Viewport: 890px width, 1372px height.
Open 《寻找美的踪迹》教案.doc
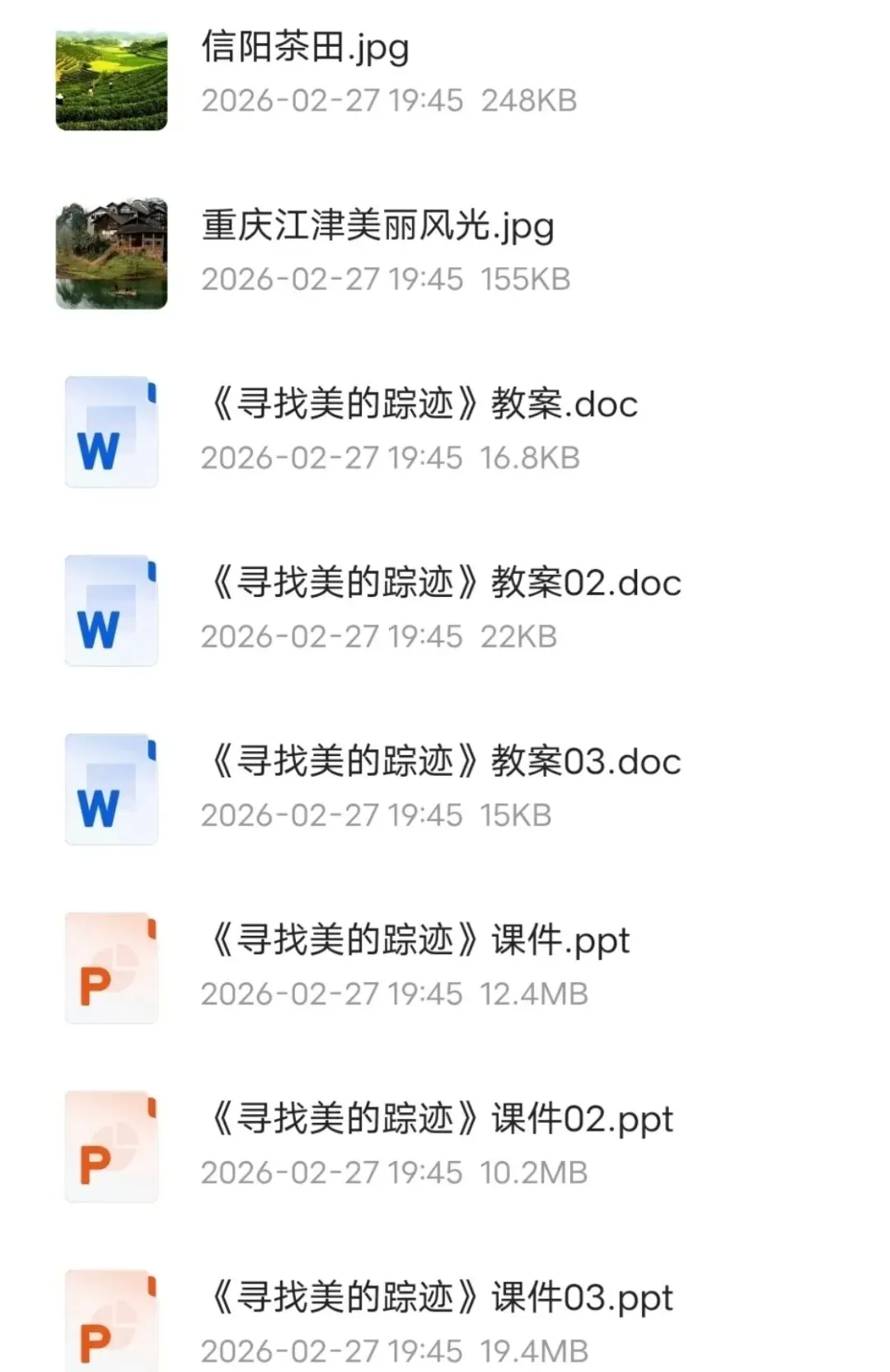tap(420, 405)
